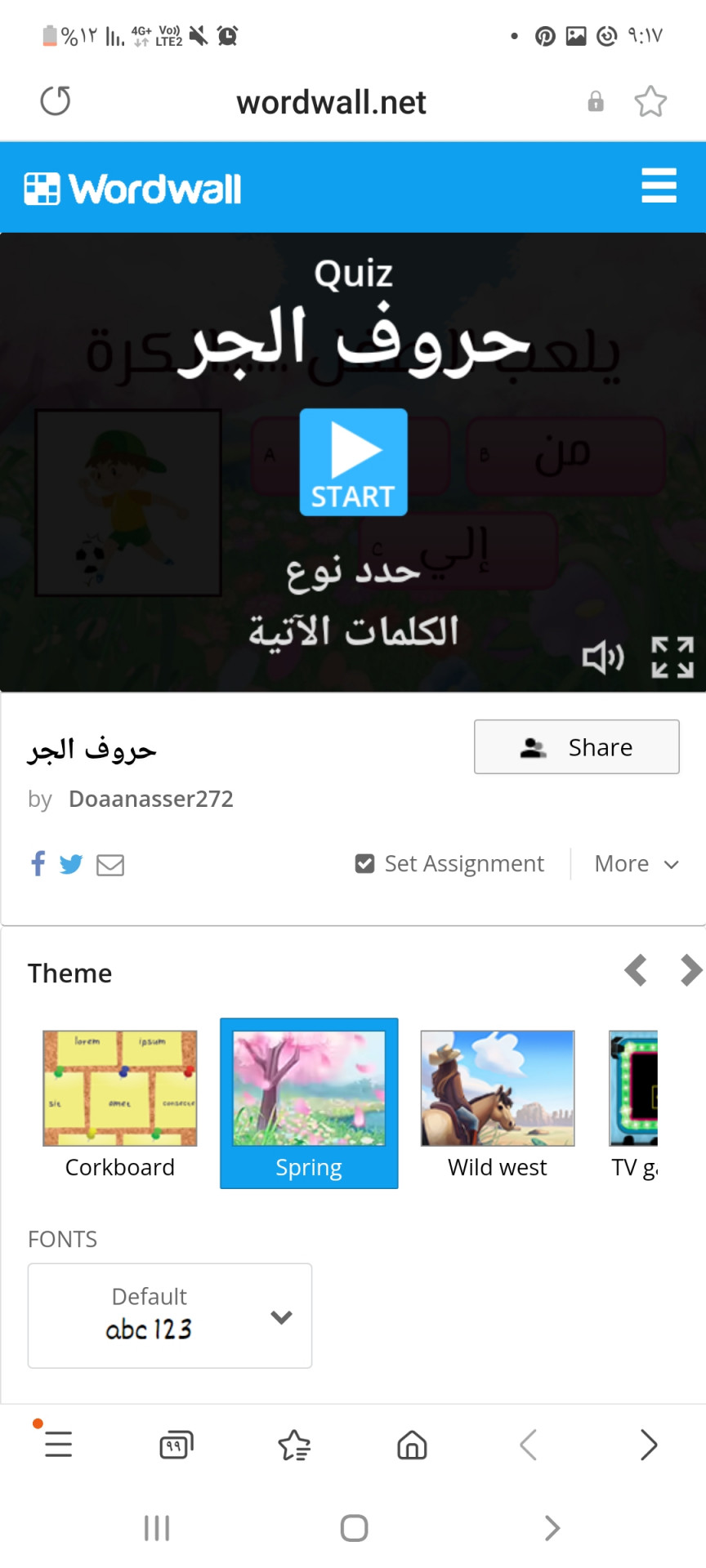Go to the next themes with the arrow
This screenshot has height=1568, width=706.
[691, 970]
